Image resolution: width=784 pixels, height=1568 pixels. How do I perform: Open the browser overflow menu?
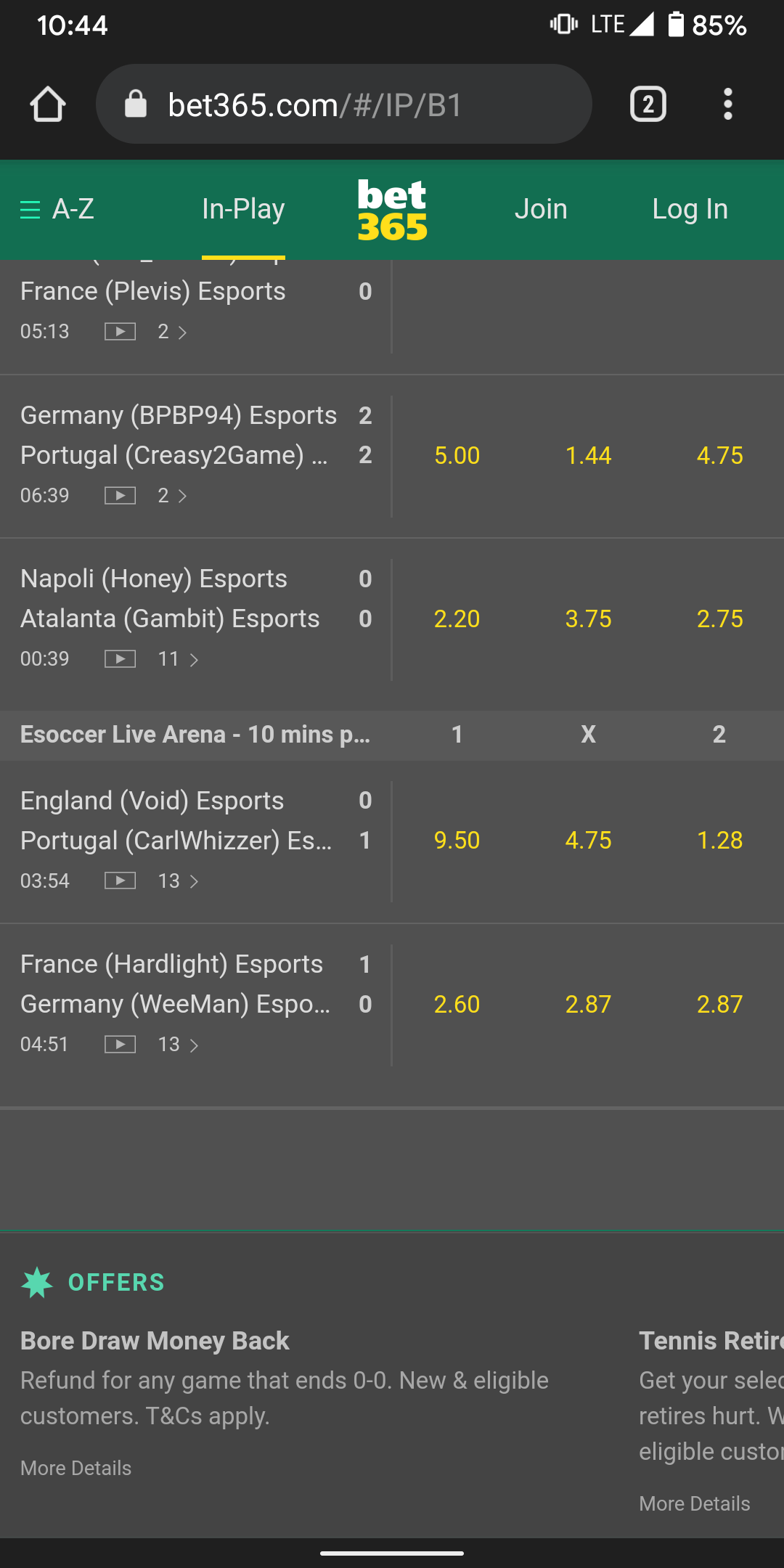coord(727,105)
